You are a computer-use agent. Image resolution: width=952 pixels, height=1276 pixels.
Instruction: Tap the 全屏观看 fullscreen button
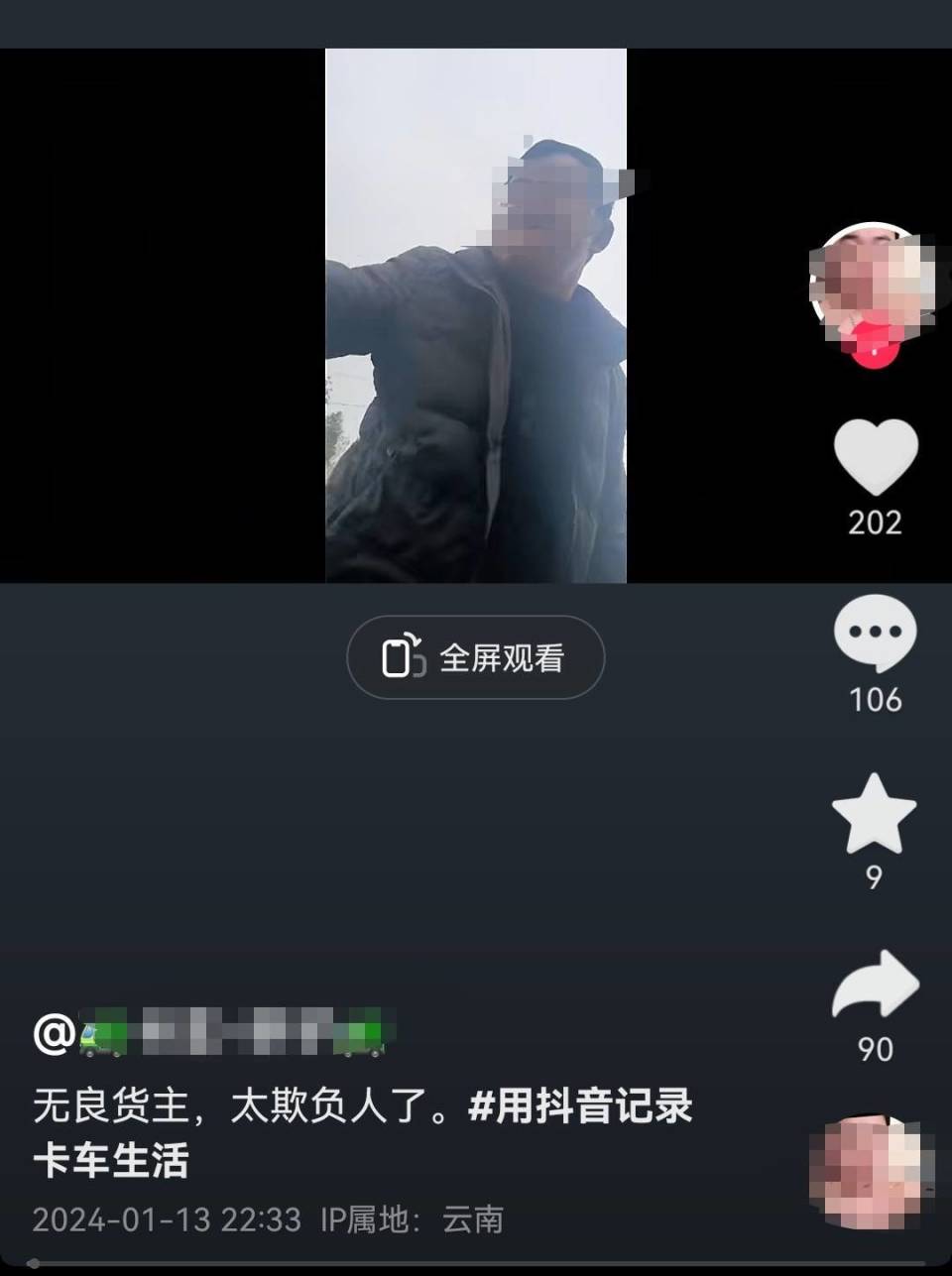(x=475, y=657)
